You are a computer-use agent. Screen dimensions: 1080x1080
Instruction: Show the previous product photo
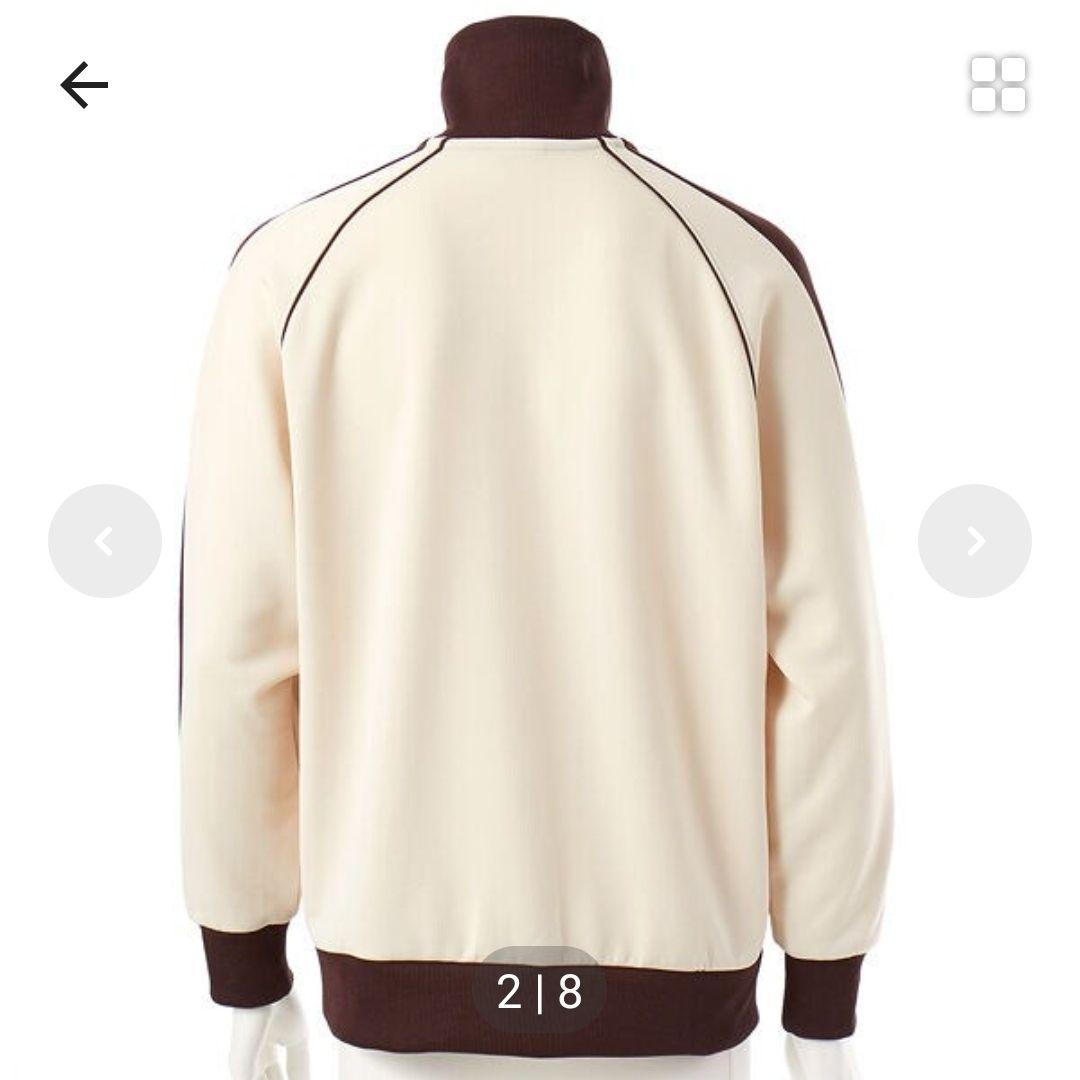(x=105, y=541)
